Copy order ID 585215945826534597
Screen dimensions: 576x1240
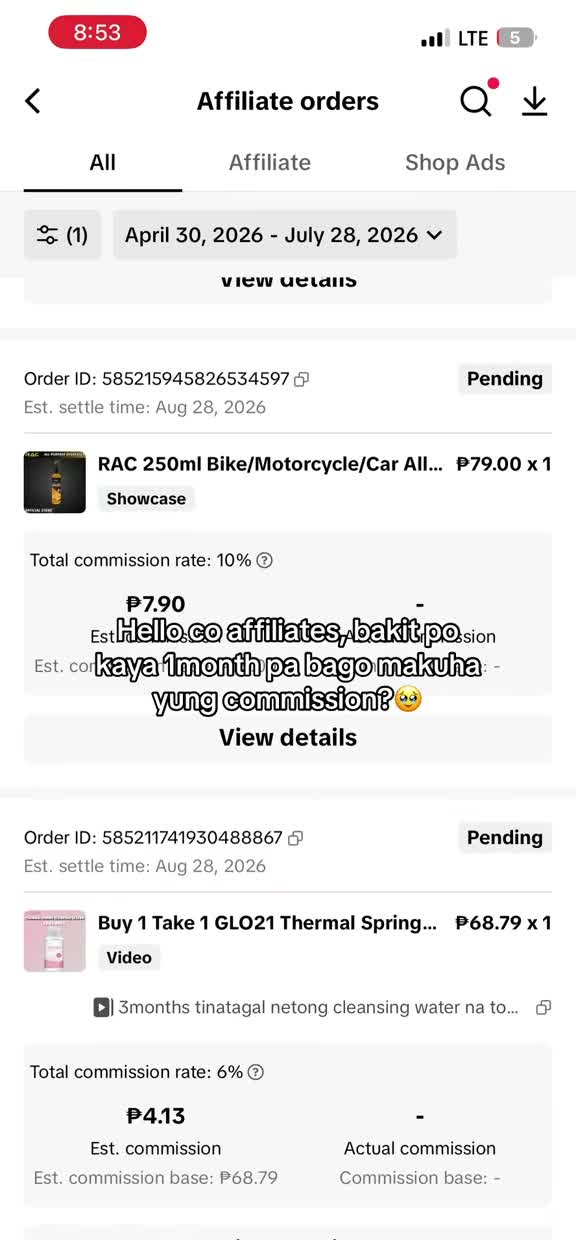click(302, 379)
